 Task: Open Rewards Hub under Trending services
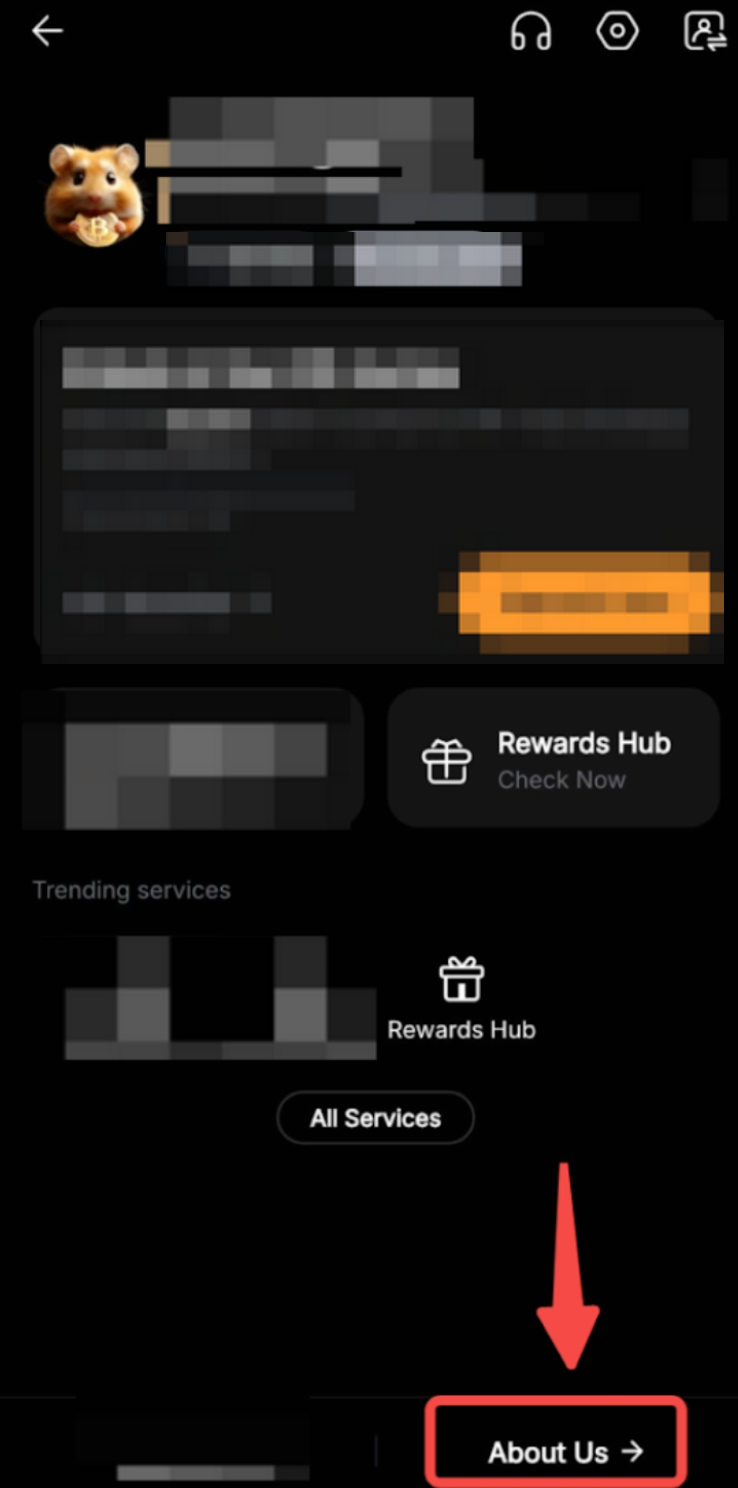click(461, 998)
